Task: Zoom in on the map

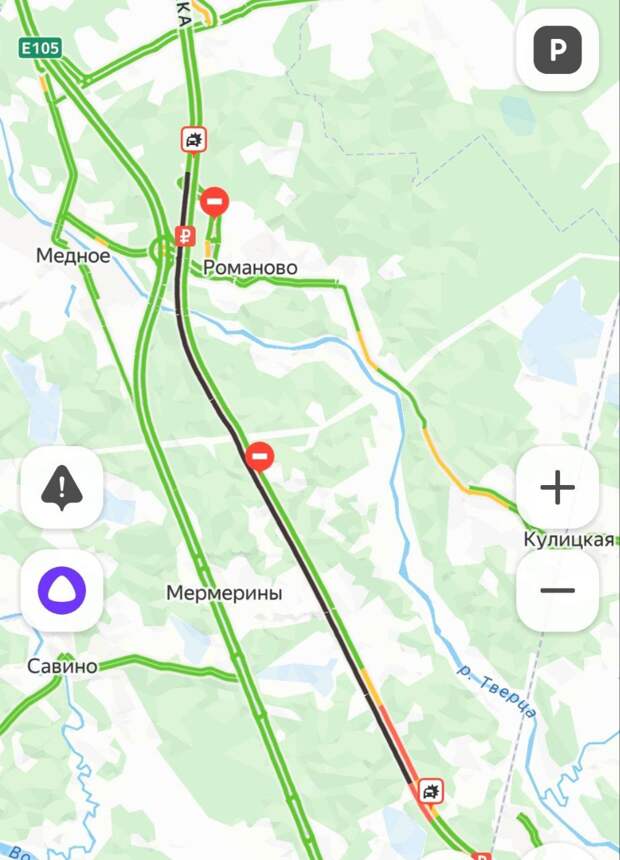Action: (x=557, y=487)
